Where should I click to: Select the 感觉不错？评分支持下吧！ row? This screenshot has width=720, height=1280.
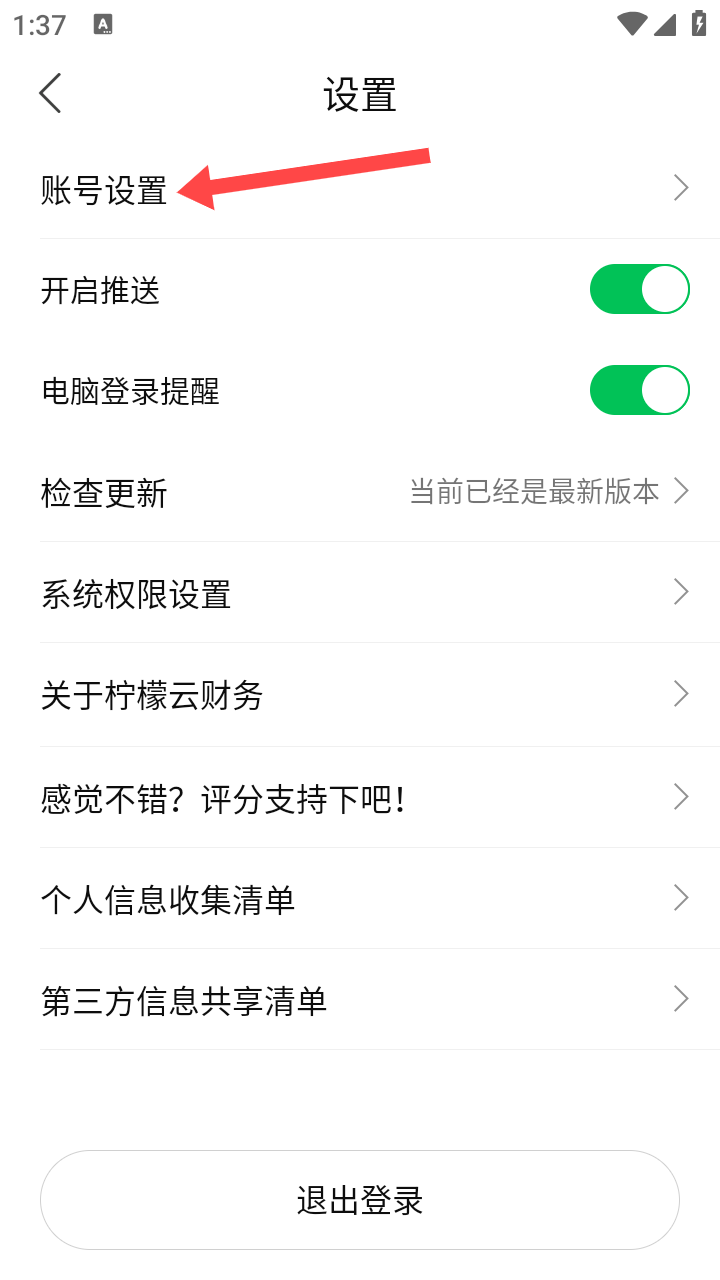tap(360, 798)
